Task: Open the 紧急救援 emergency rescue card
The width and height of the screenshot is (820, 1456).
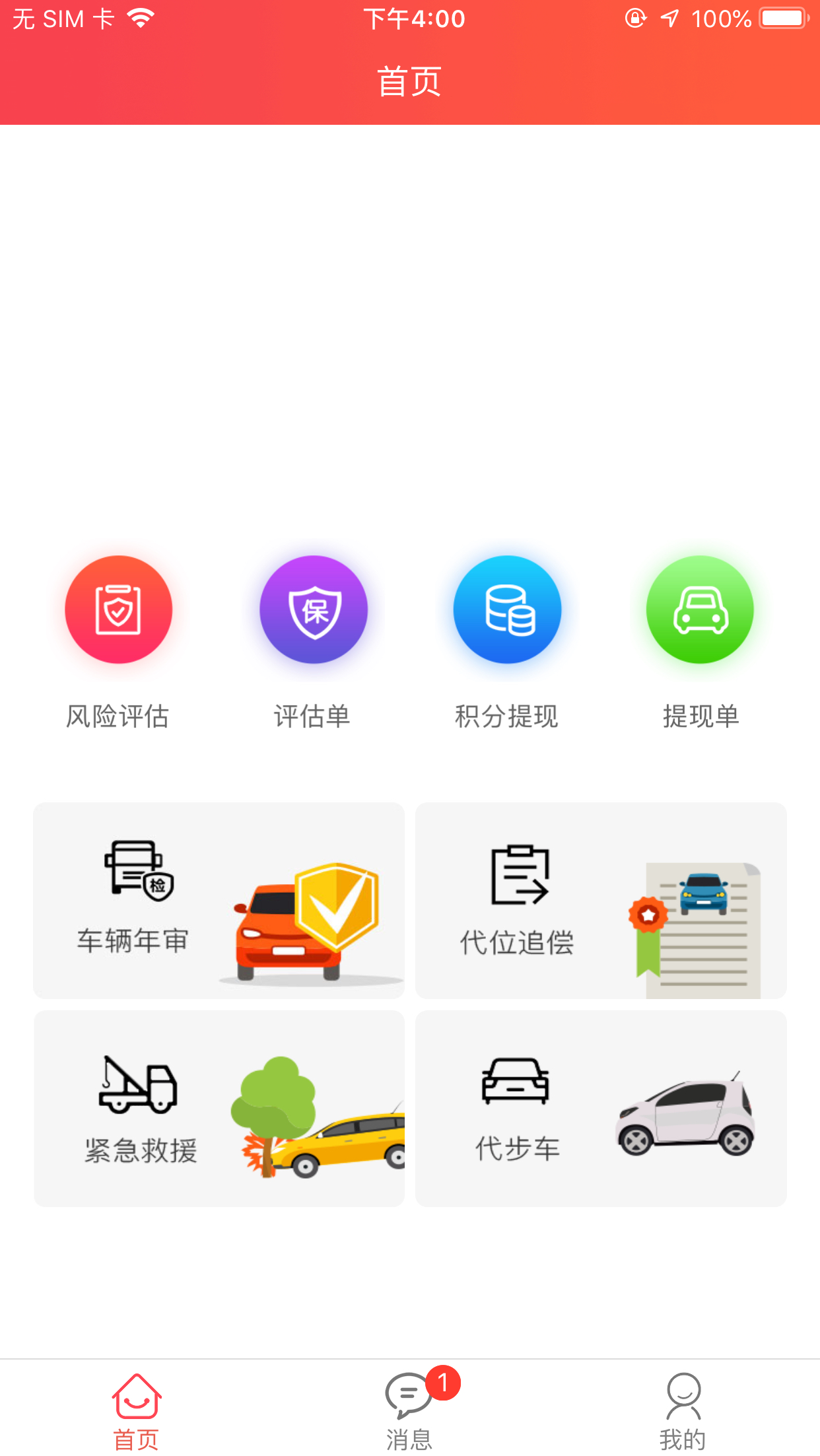Action: click(x=219, y=1108)
